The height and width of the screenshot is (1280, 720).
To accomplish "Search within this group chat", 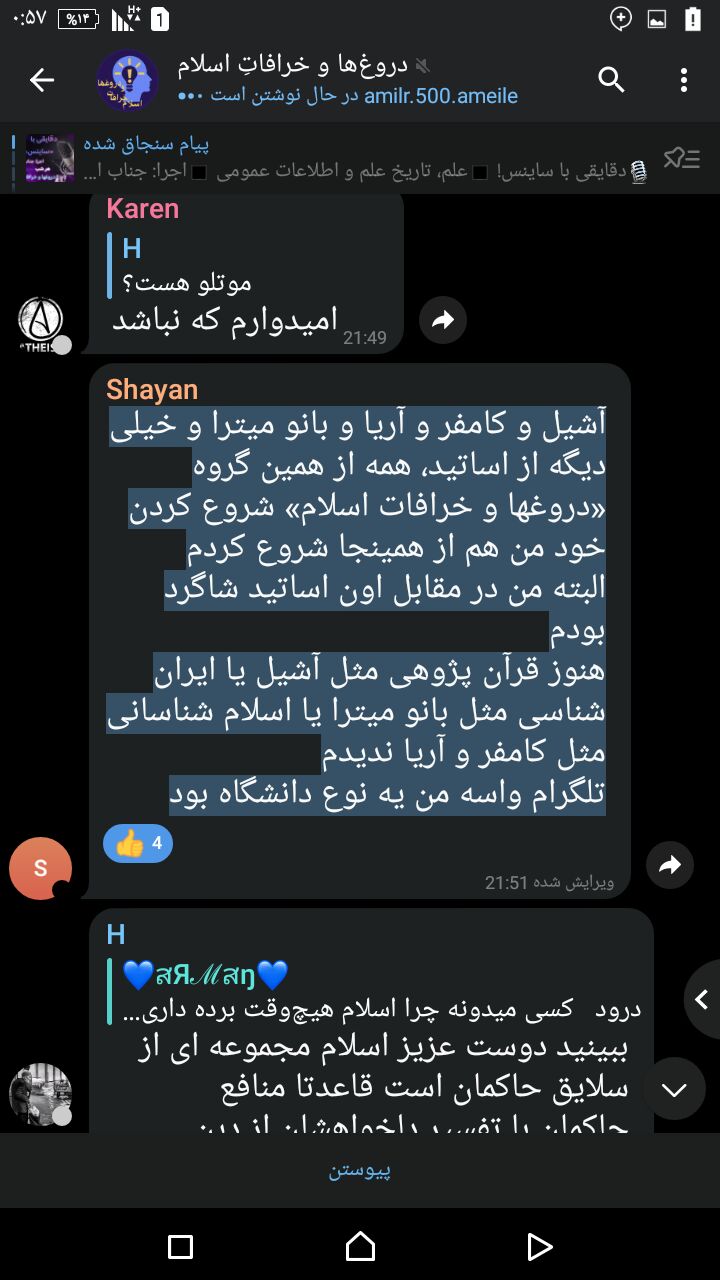I will point(611,80).
